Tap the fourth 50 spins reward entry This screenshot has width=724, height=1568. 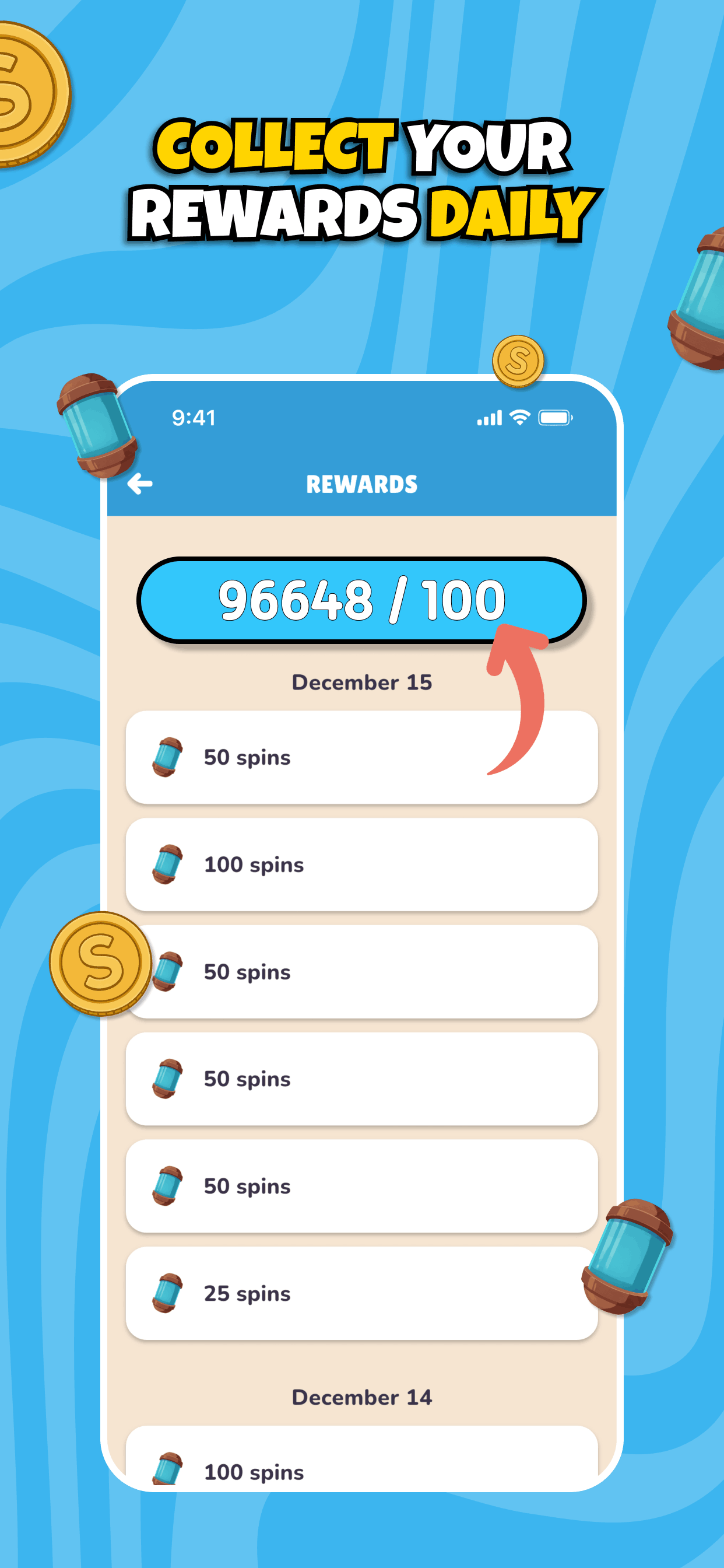[362, 1186]
